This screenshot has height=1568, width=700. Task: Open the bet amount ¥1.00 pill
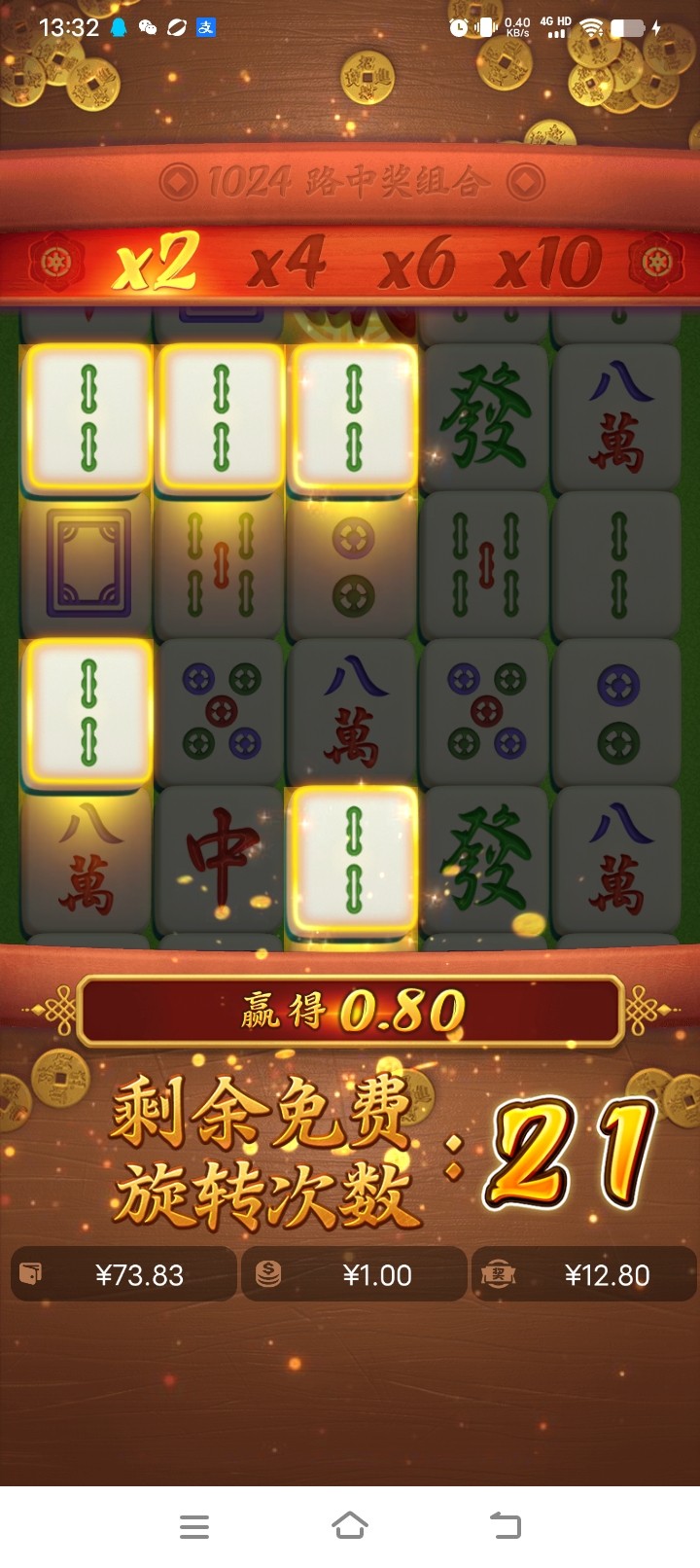click(354, 1274)
